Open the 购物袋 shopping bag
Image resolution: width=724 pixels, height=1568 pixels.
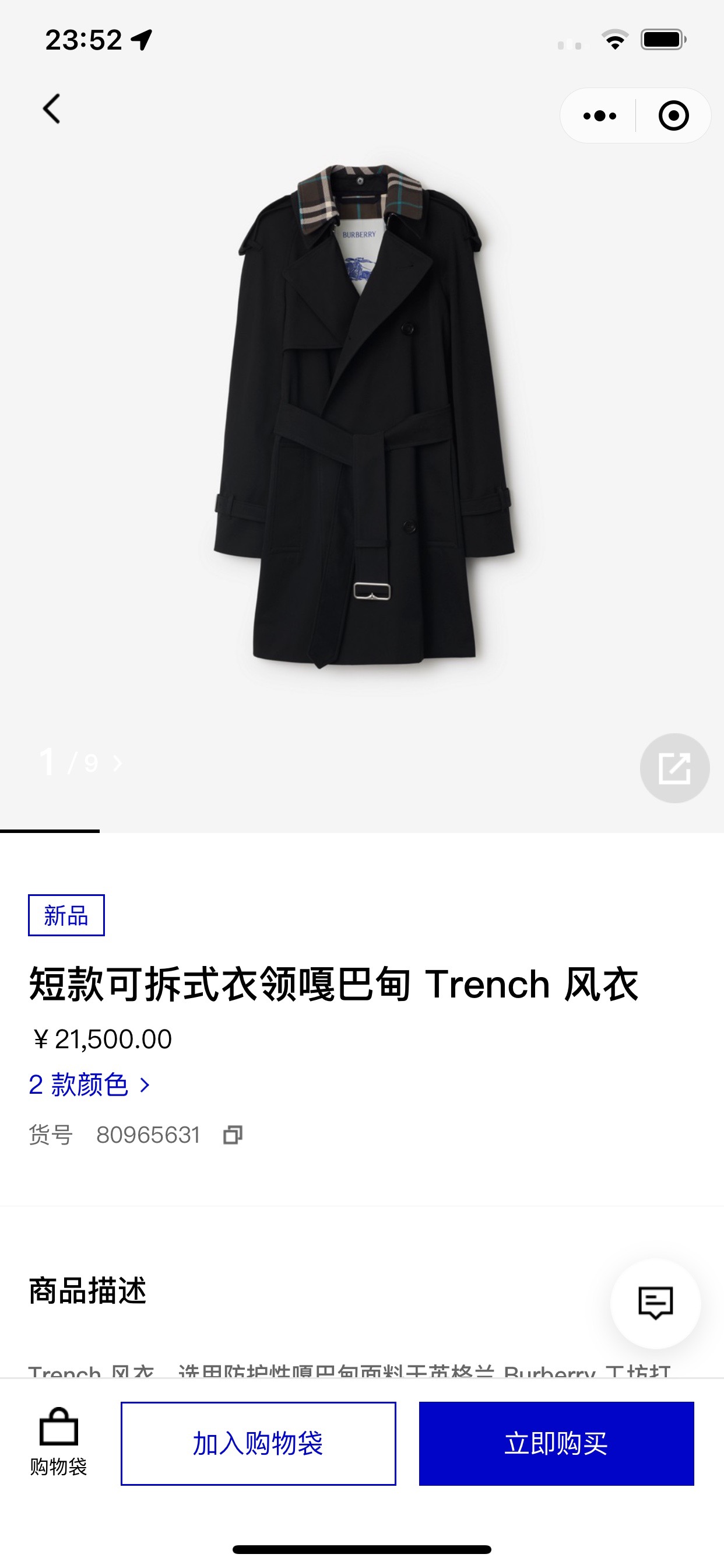[x=58, y=1443]
